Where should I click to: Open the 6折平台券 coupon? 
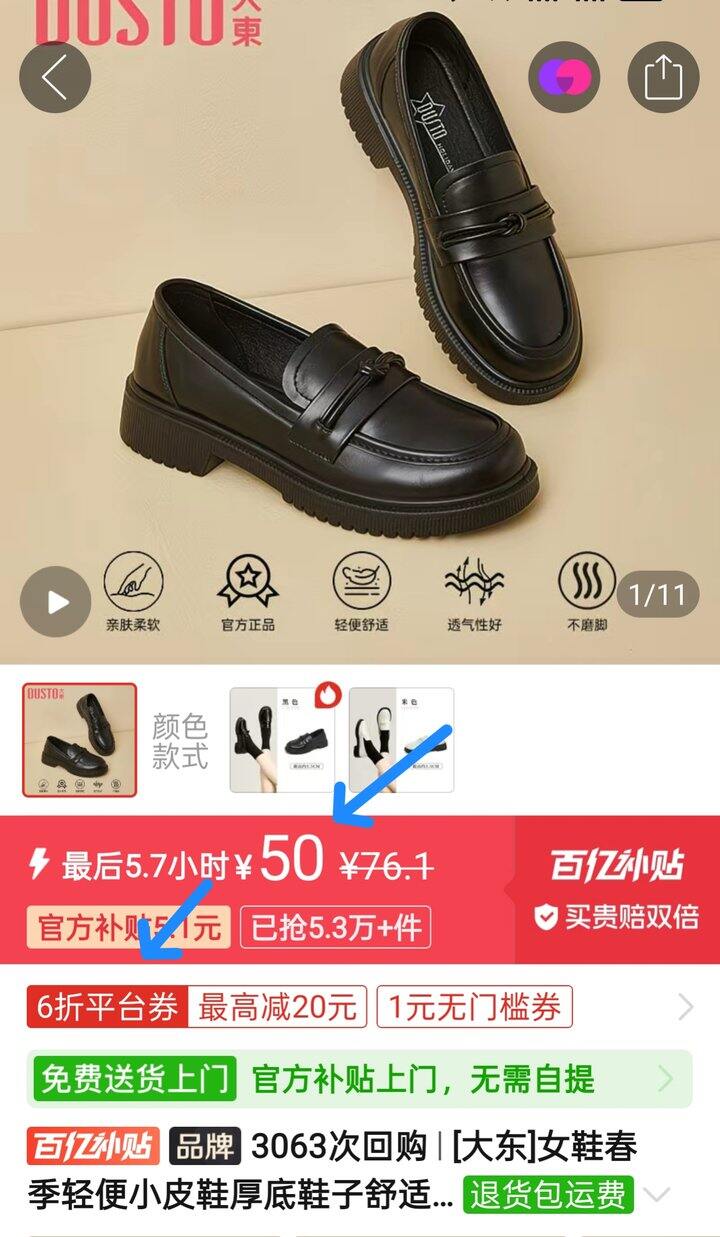pos(107,1007)
